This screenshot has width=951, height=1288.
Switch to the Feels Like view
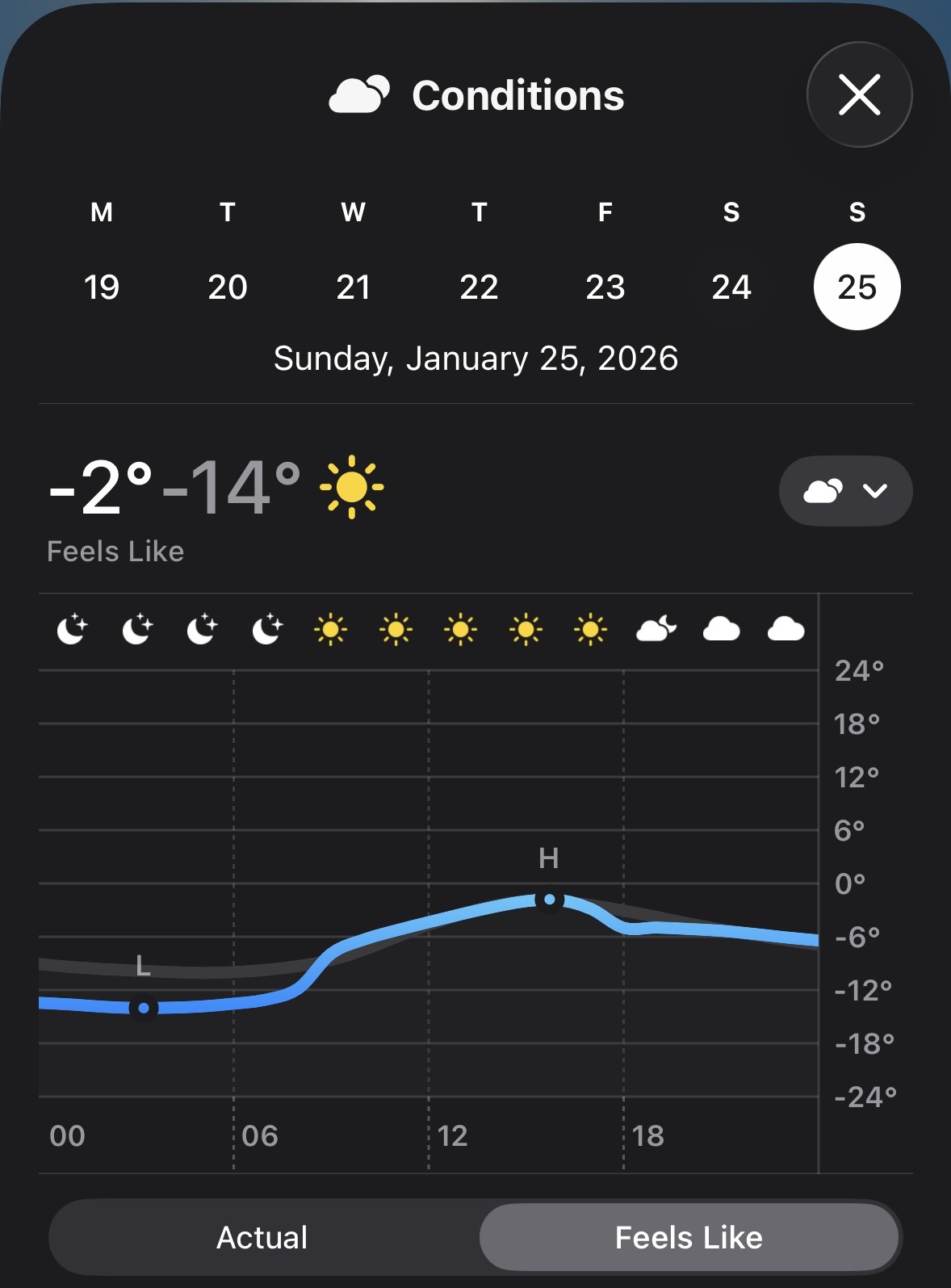(689, 1237)
